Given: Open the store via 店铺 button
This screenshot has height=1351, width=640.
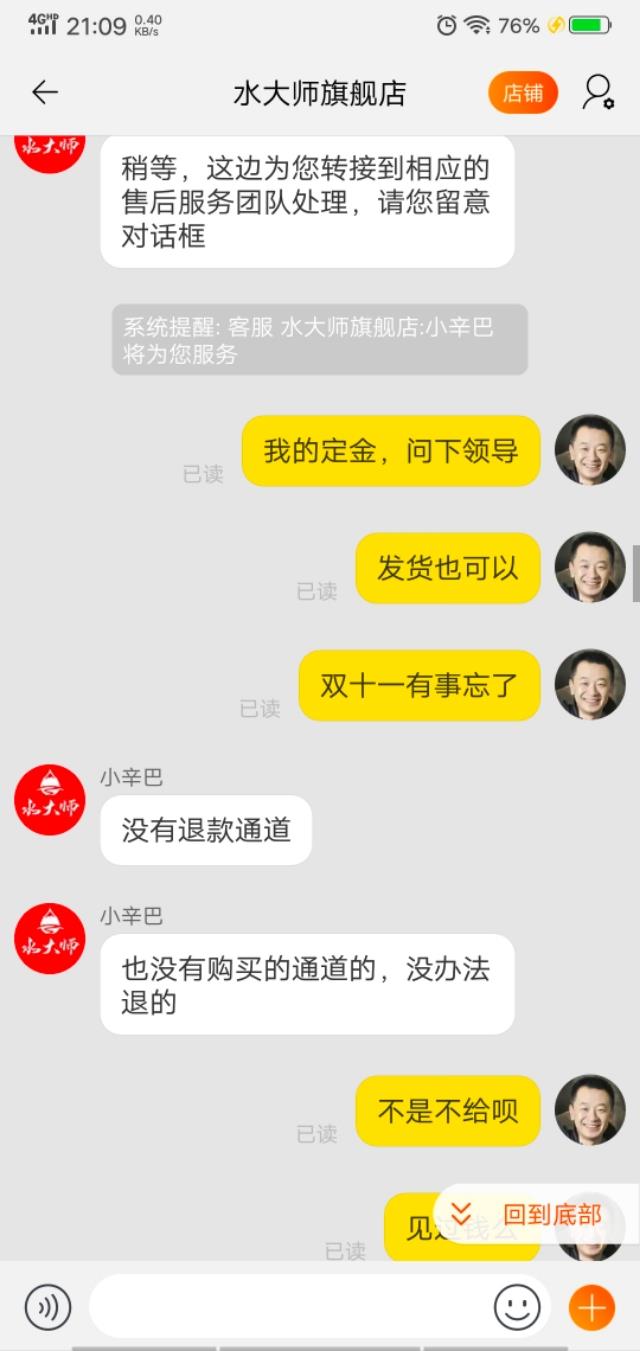Looking at the screenshot, I should (x=522, y=93).
